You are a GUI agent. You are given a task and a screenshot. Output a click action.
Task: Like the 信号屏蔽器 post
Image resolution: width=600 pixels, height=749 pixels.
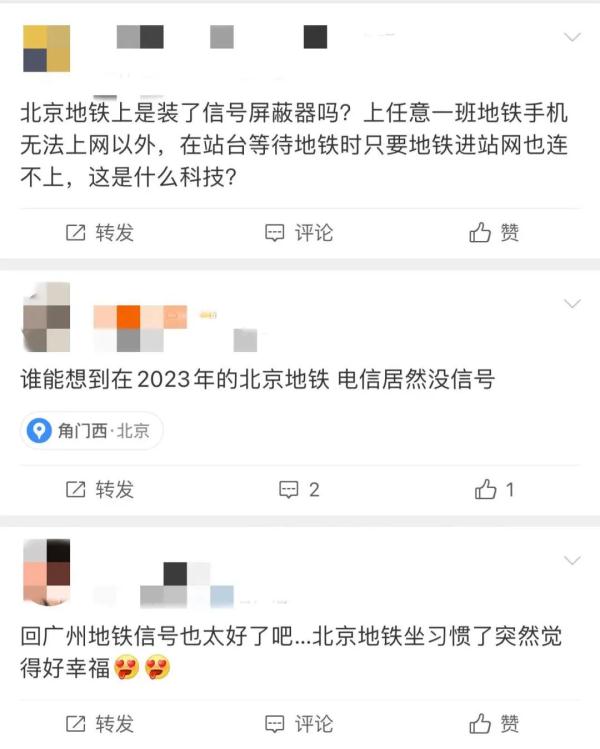(x=495, y=233)
